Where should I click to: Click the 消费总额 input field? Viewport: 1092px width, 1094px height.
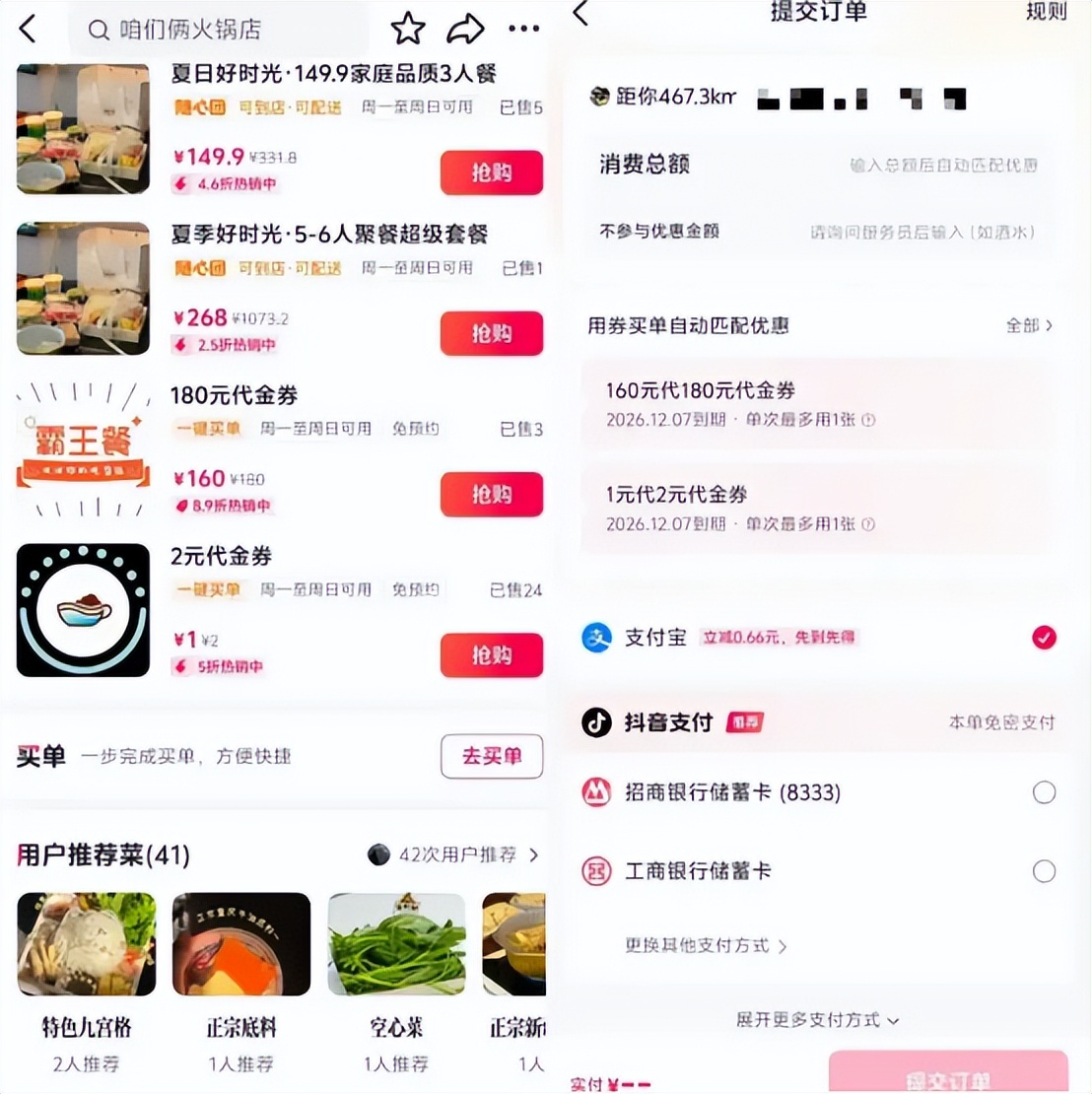click(x=936, y=166)
